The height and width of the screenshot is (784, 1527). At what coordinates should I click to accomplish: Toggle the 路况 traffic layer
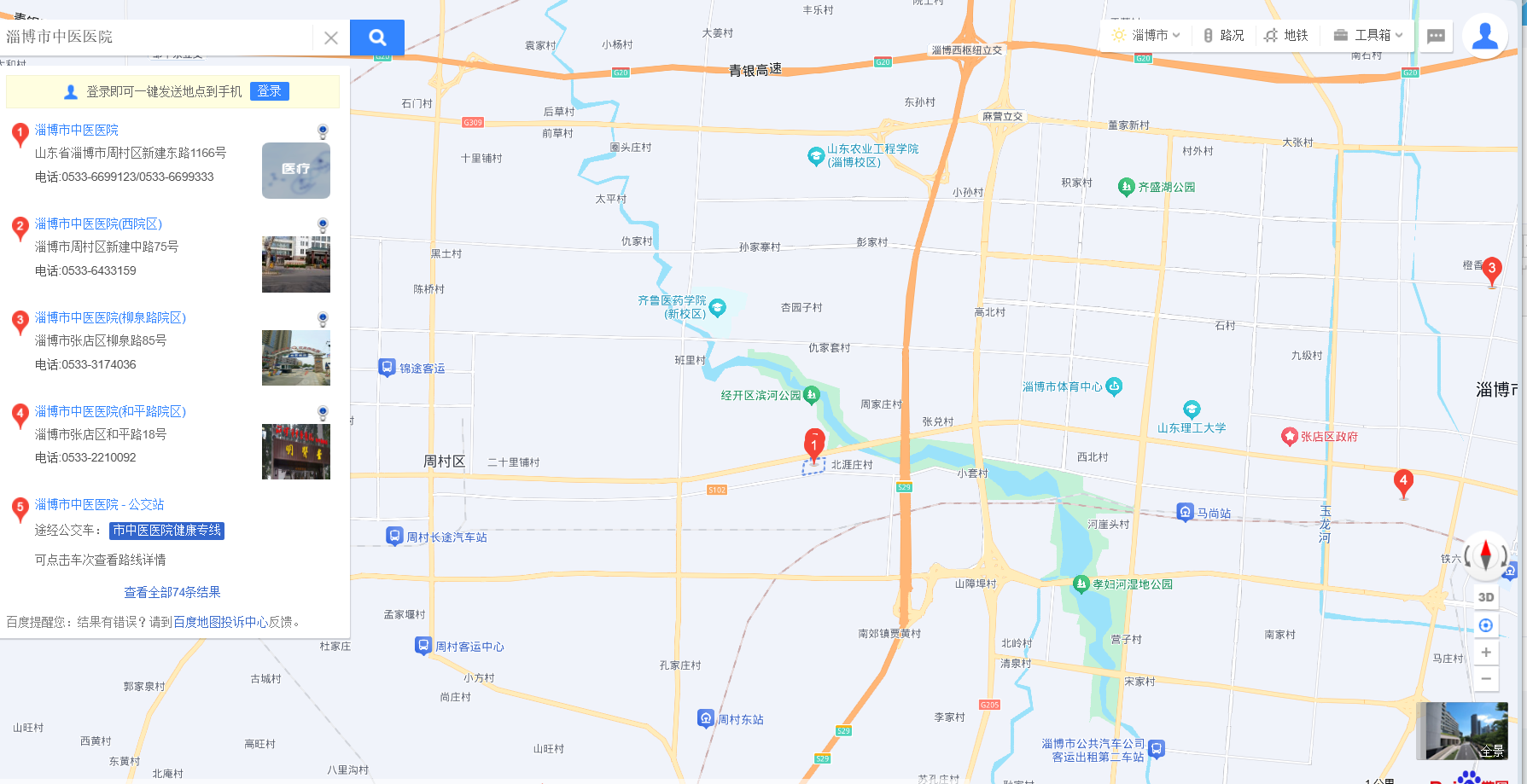pos(1223,35)
